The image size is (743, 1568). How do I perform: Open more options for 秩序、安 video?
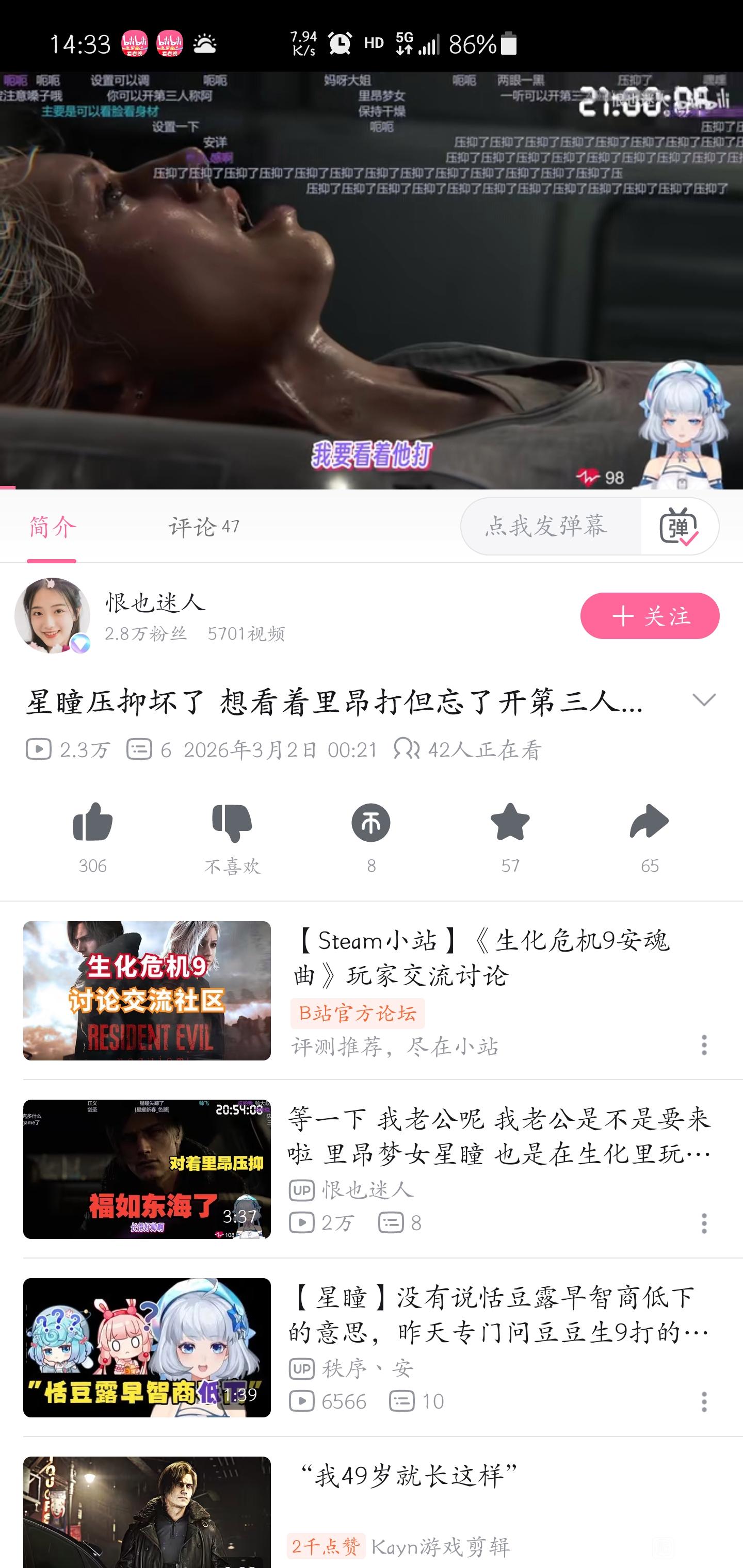[703, 1402]
